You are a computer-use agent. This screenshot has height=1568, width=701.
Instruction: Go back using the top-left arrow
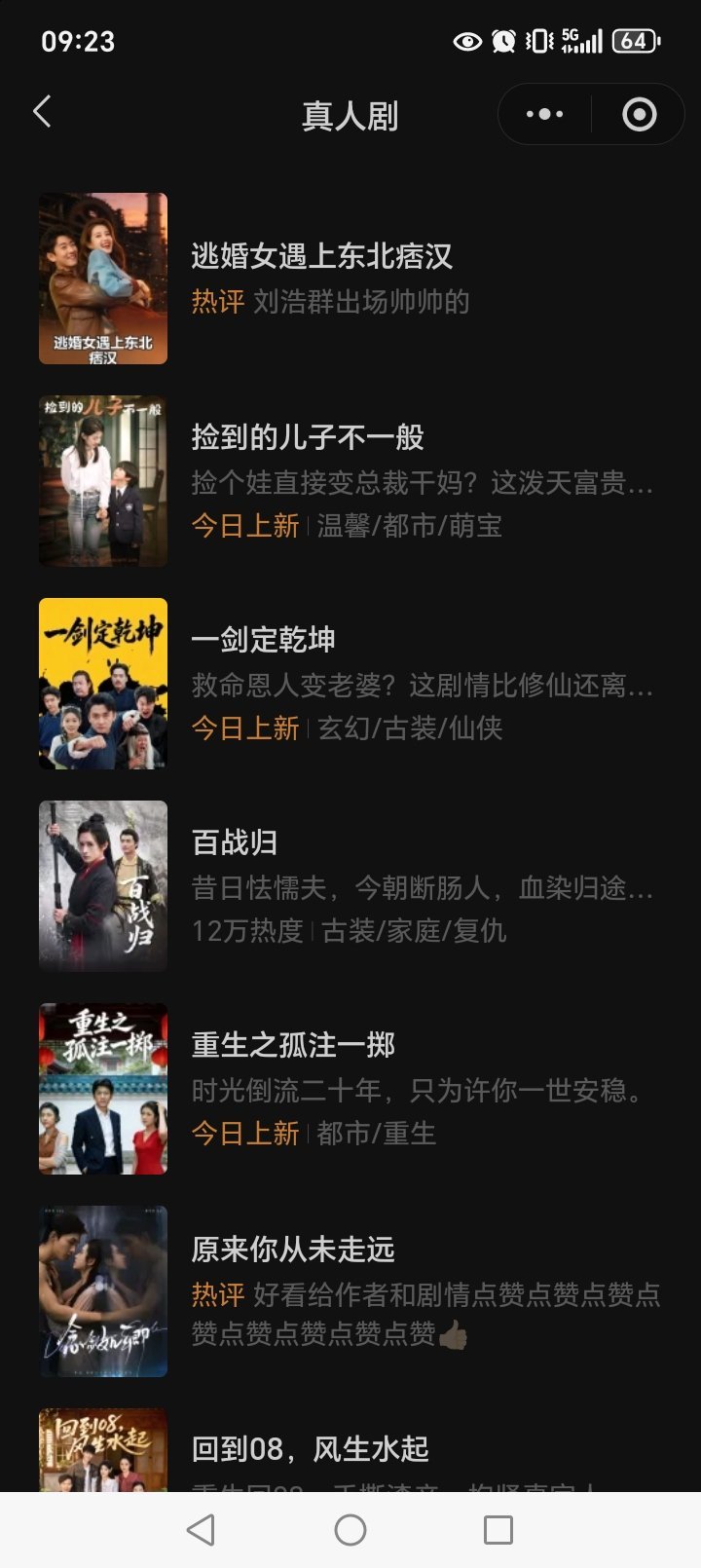(42, 112)
